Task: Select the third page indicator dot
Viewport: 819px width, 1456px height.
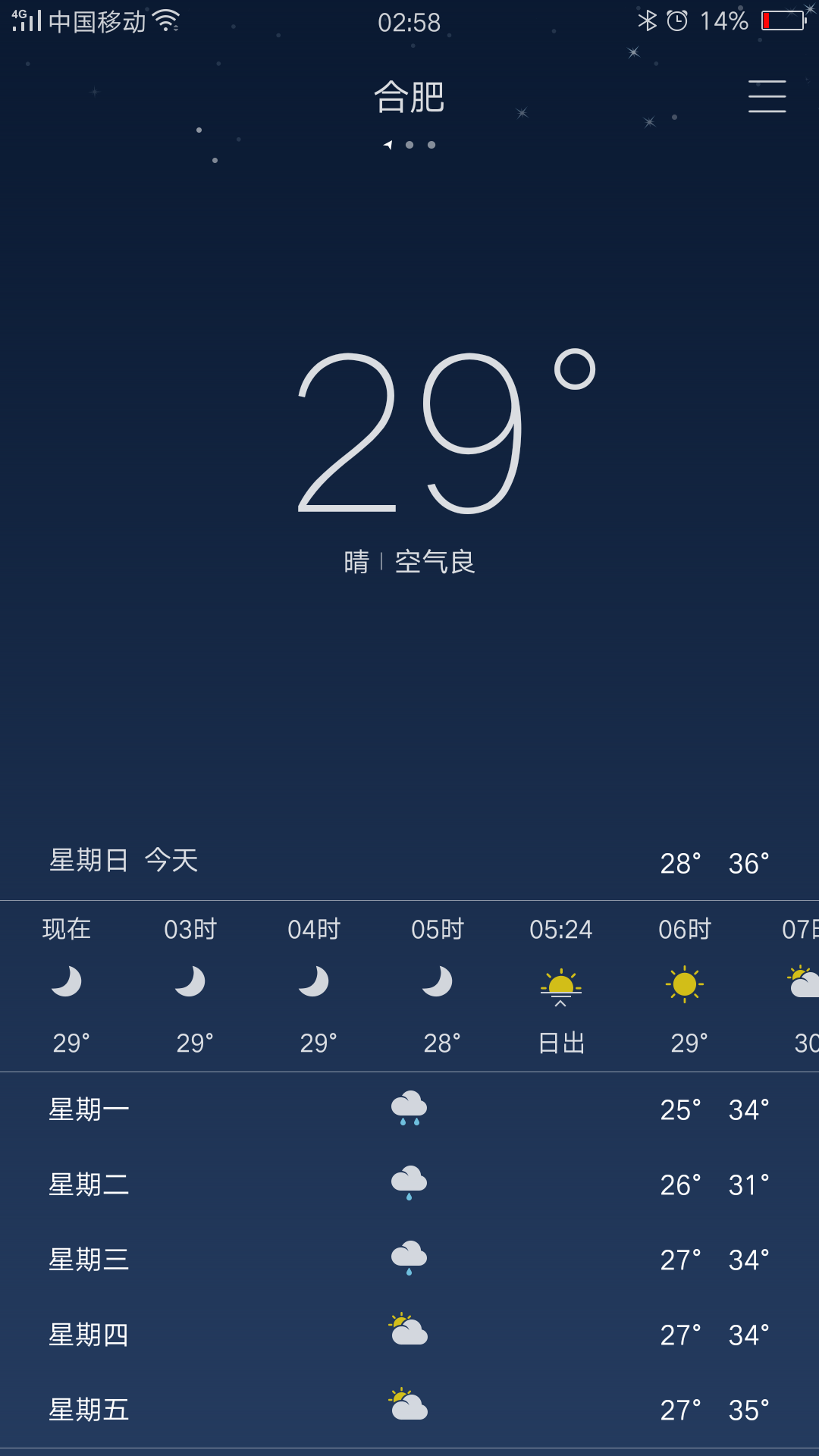Action: [x=431, y=145]
